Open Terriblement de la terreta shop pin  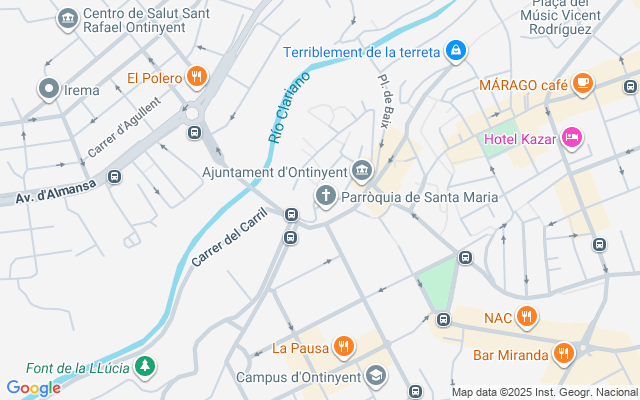(456, 51)
